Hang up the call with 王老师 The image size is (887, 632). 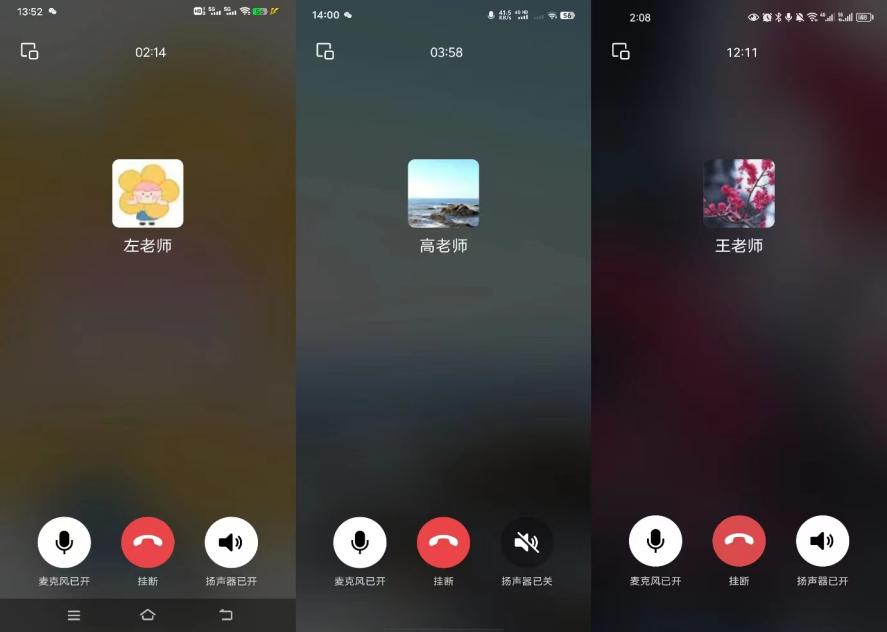(x=739, y=542)
